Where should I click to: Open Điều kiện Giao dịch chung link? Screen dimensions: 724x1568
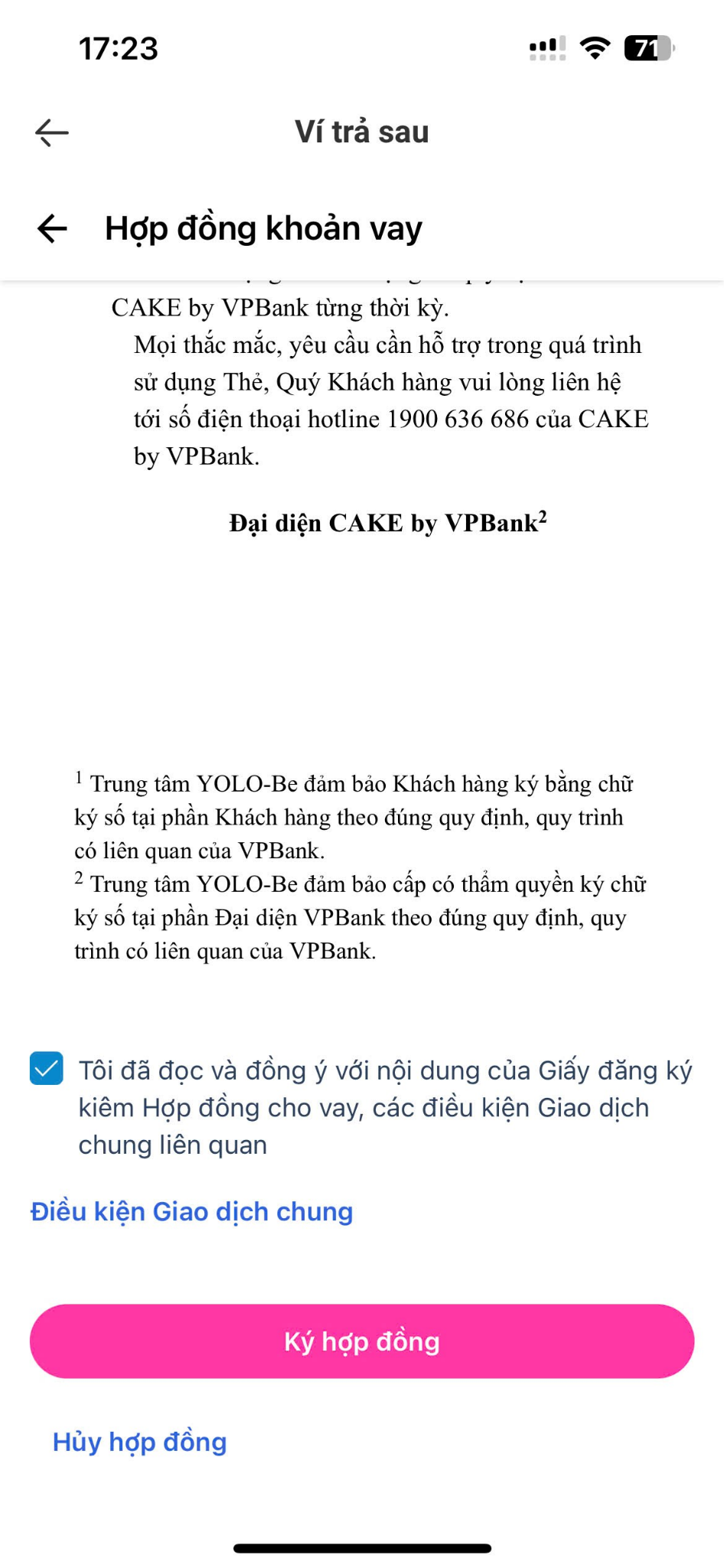191,1211
